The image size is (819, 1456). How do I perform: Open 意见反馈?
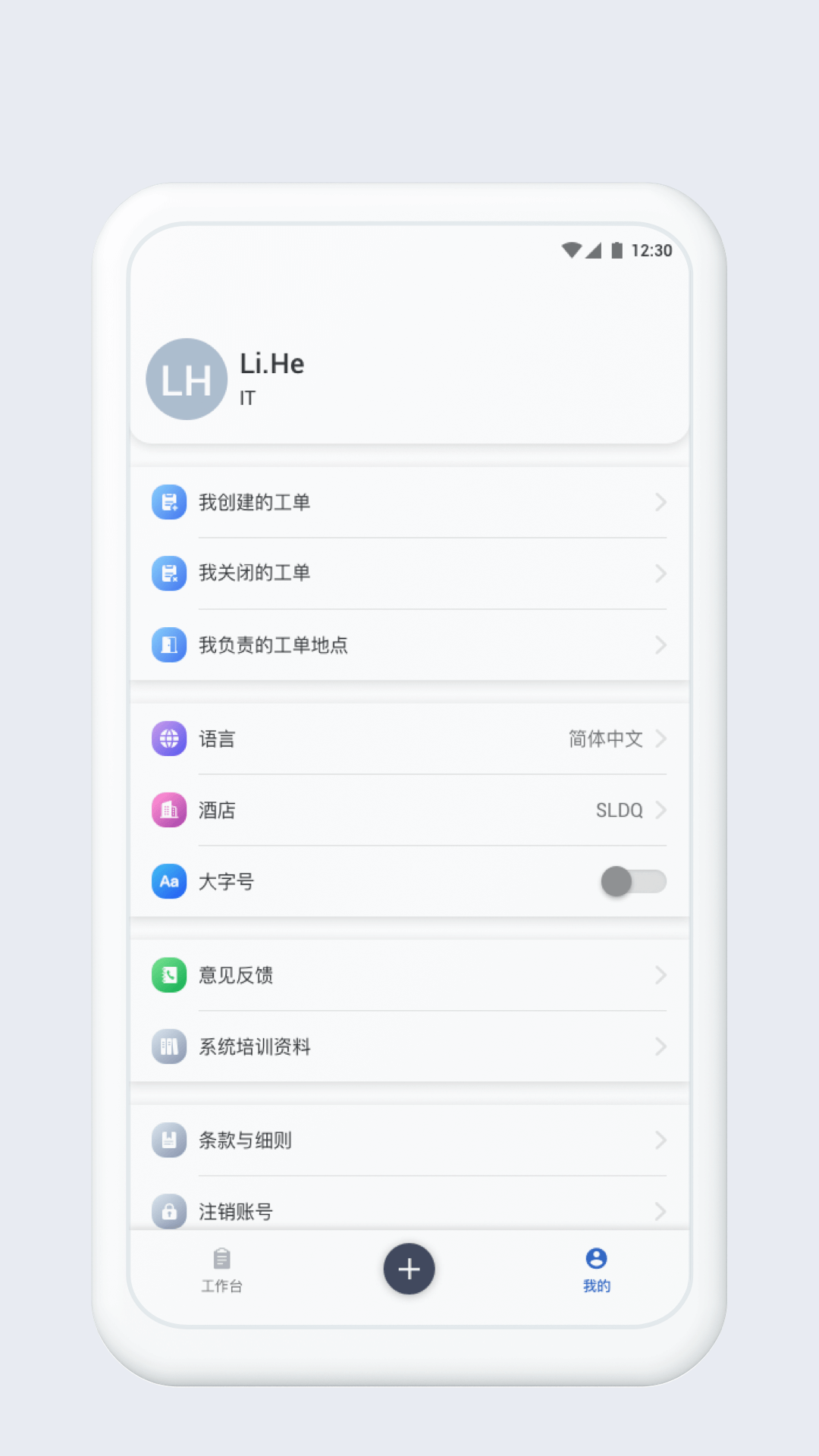(x=409, y=975)
